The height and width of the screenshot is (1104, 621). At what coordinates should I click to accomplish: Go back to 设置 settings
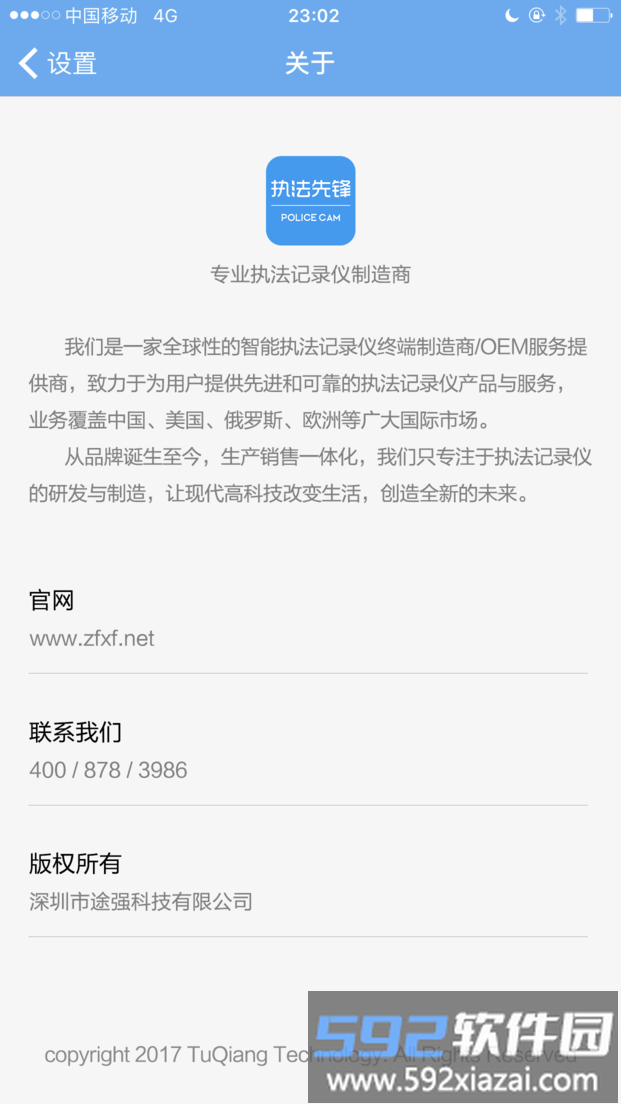[x=58, y=64]
